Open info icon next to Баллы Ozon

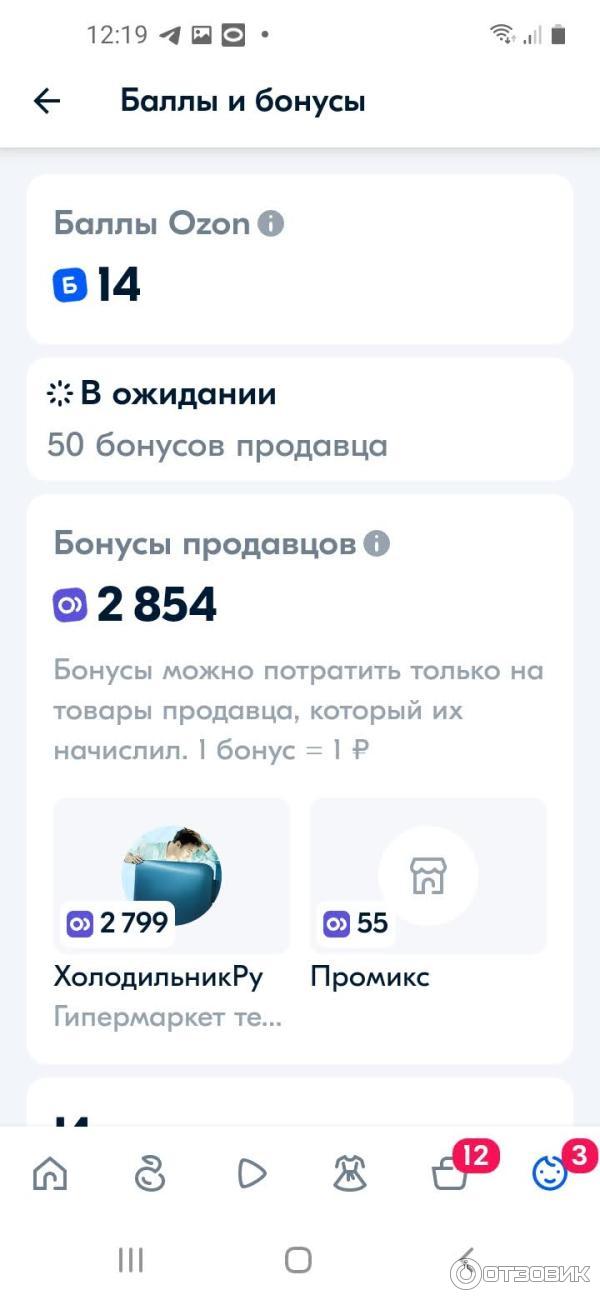coord(270,223)
